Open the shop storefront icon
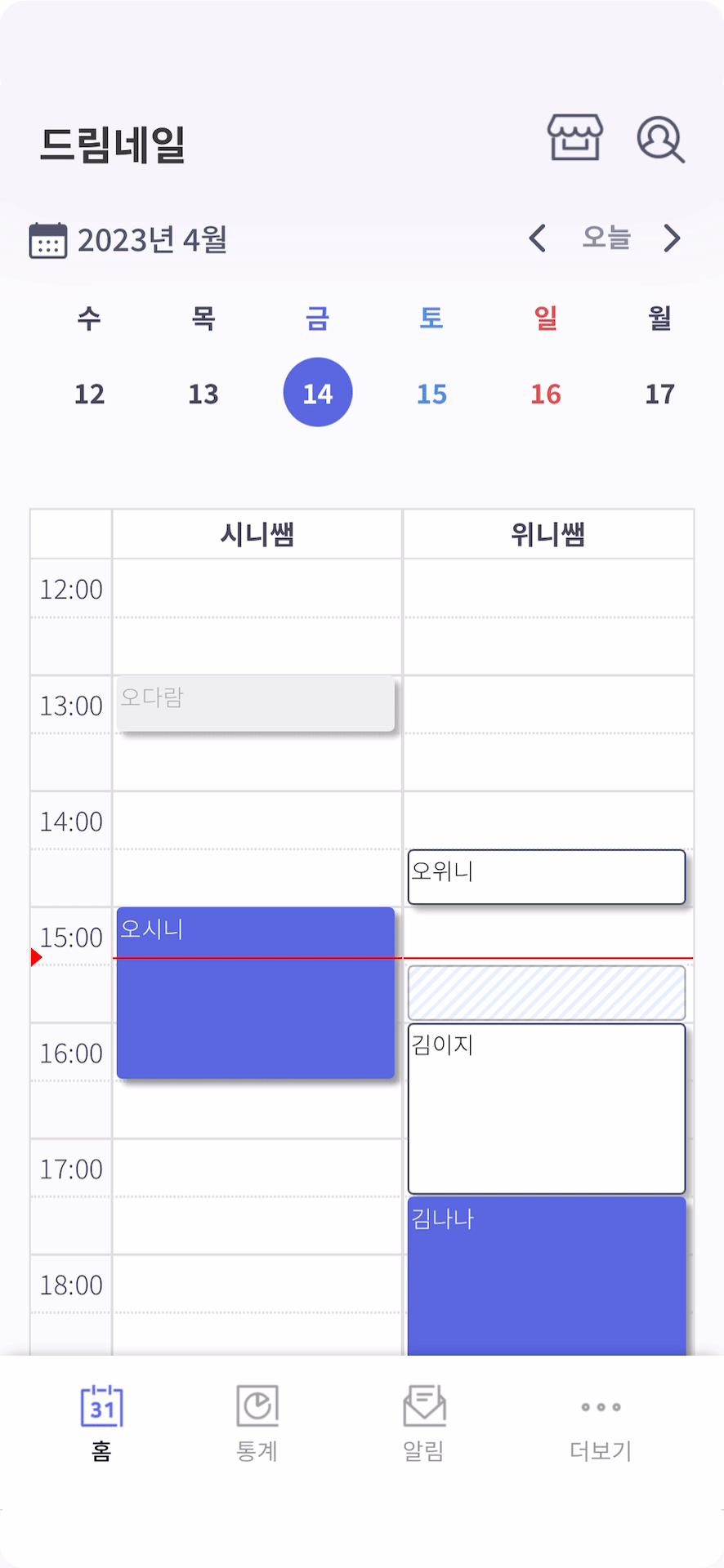Image resolution: width=724 pixels, height=1568 pixels. click(574, 137)
